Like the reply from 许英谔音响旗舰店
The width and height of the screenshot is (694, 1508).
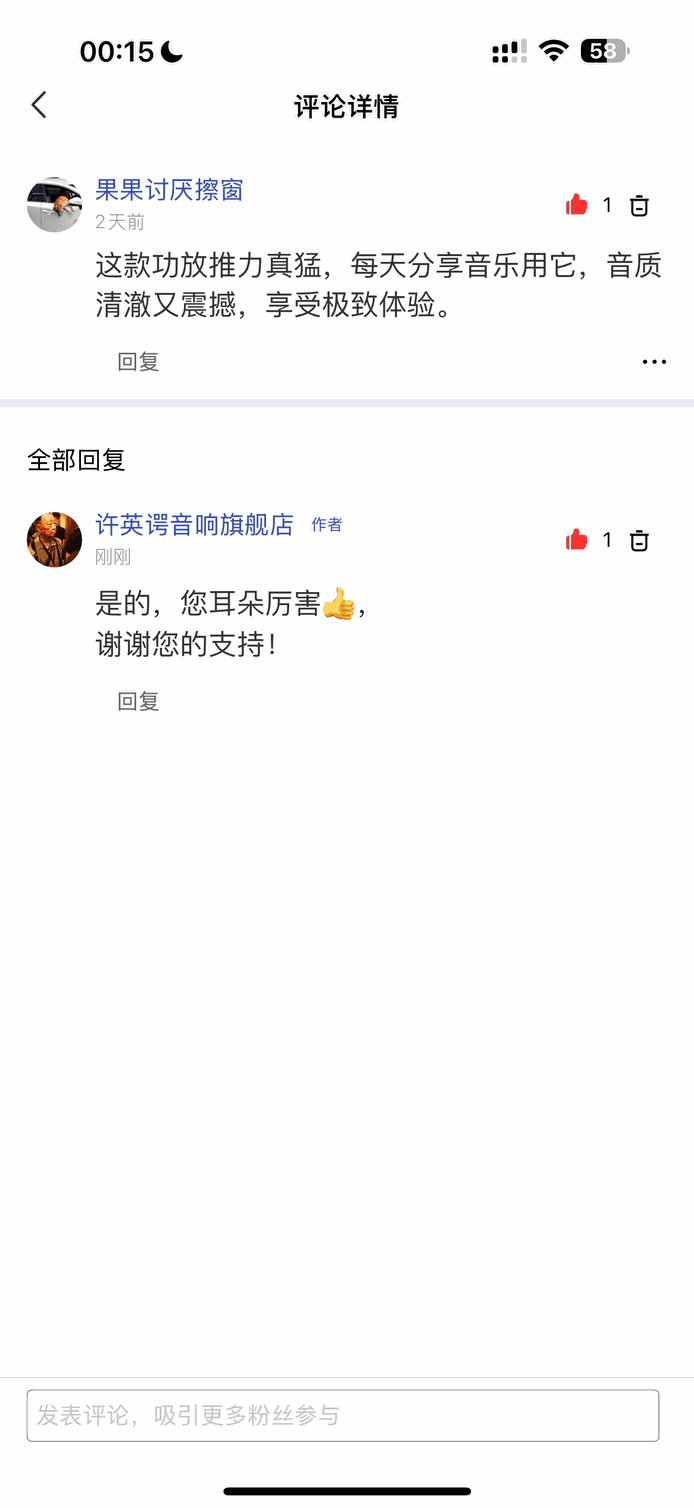[577, 540]
